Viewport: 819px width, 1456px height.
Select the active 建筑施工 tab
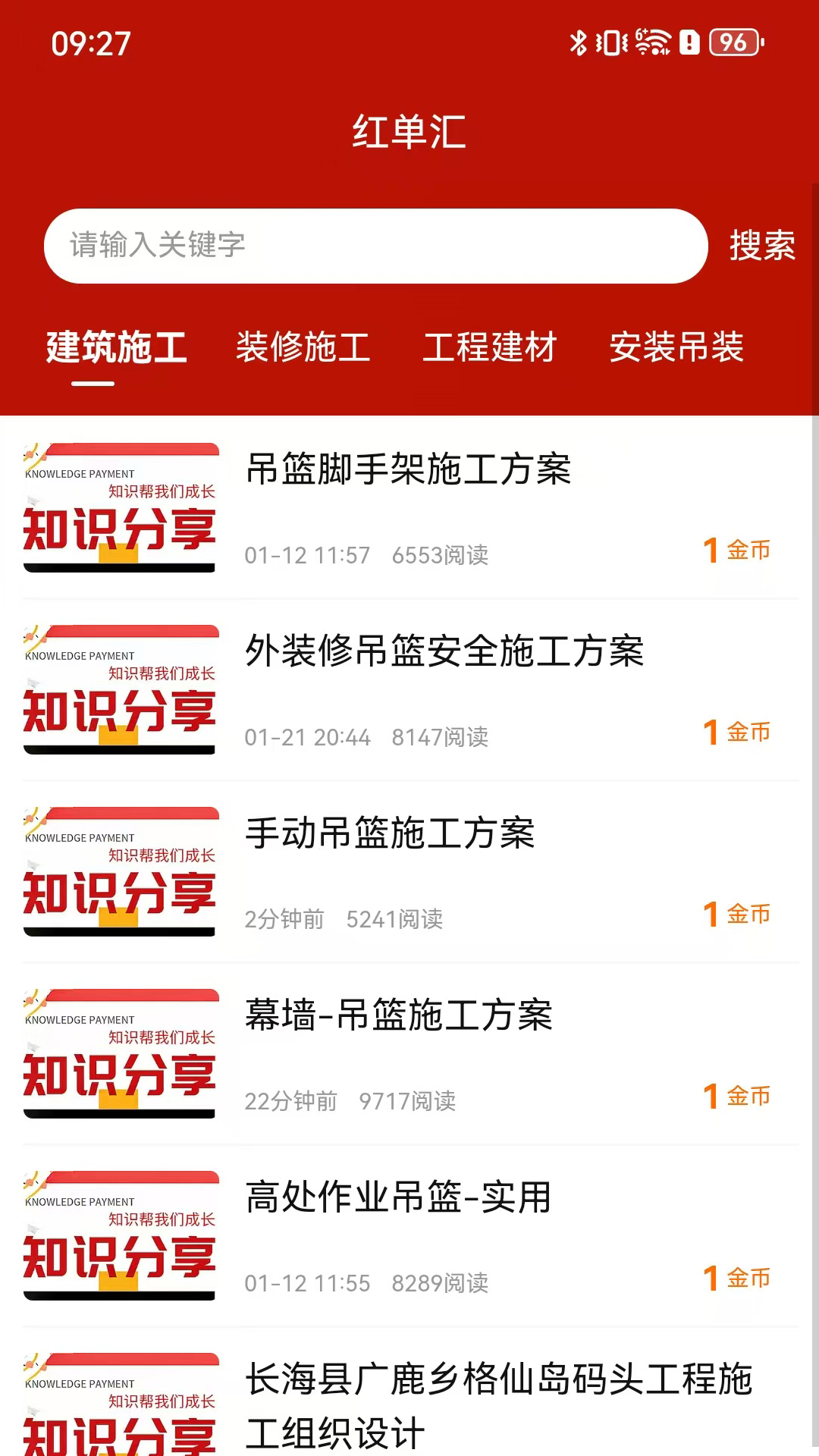(x=115, y=349)
